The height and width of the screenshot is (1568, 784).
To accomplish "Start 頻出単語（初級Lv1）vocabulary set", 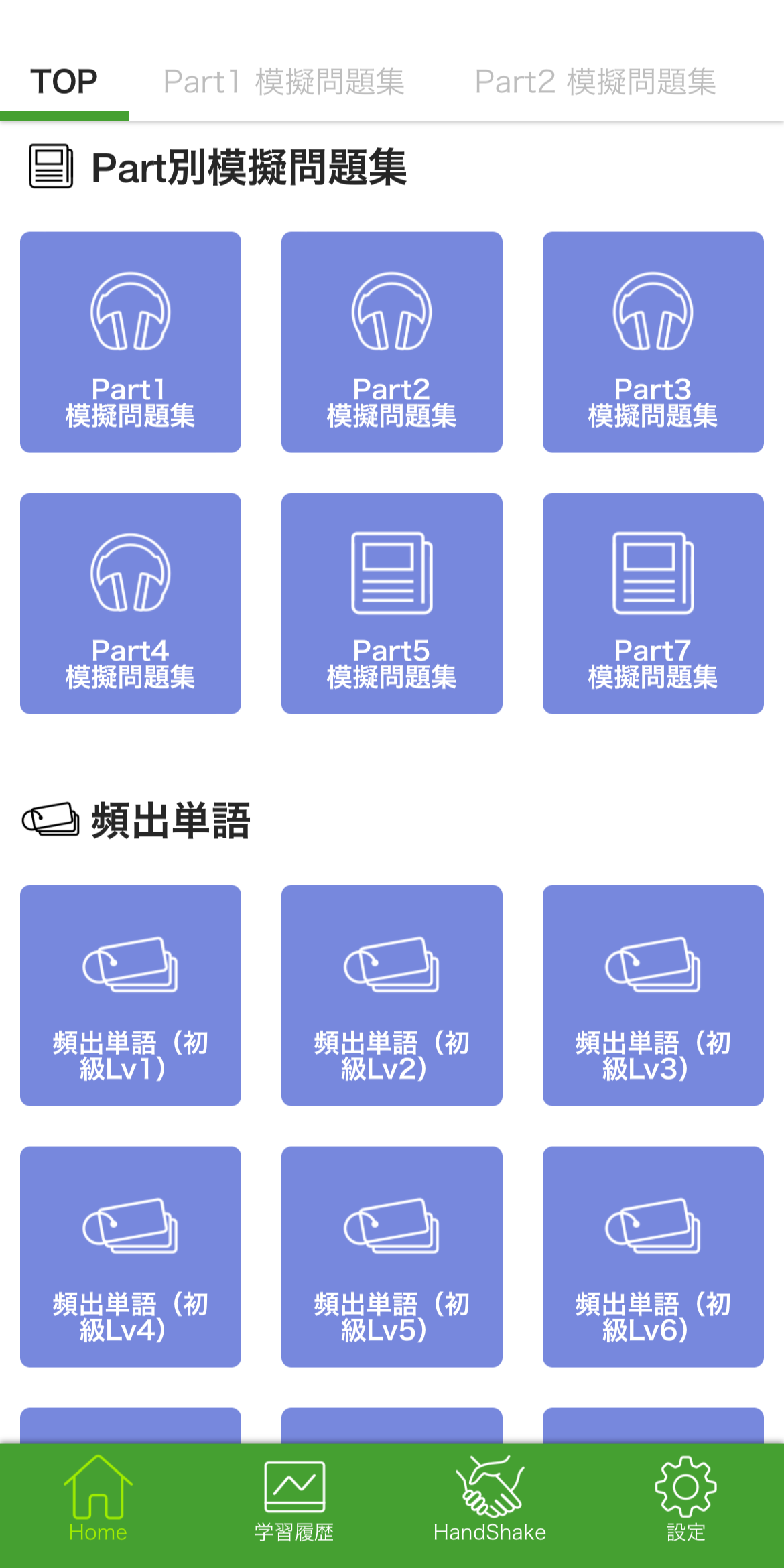I will tap(131, 995).
